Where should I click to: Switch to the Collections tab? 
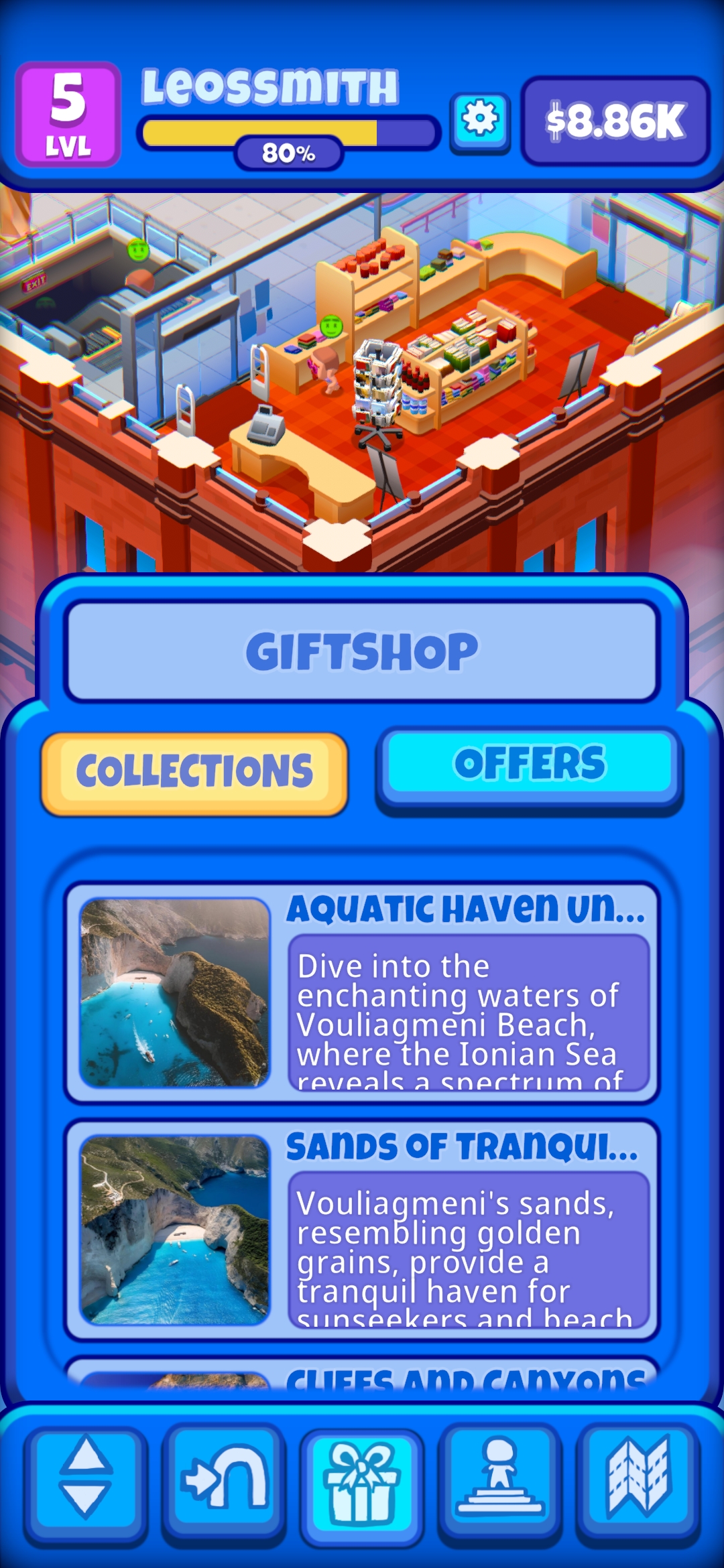[x=194, y=774]
